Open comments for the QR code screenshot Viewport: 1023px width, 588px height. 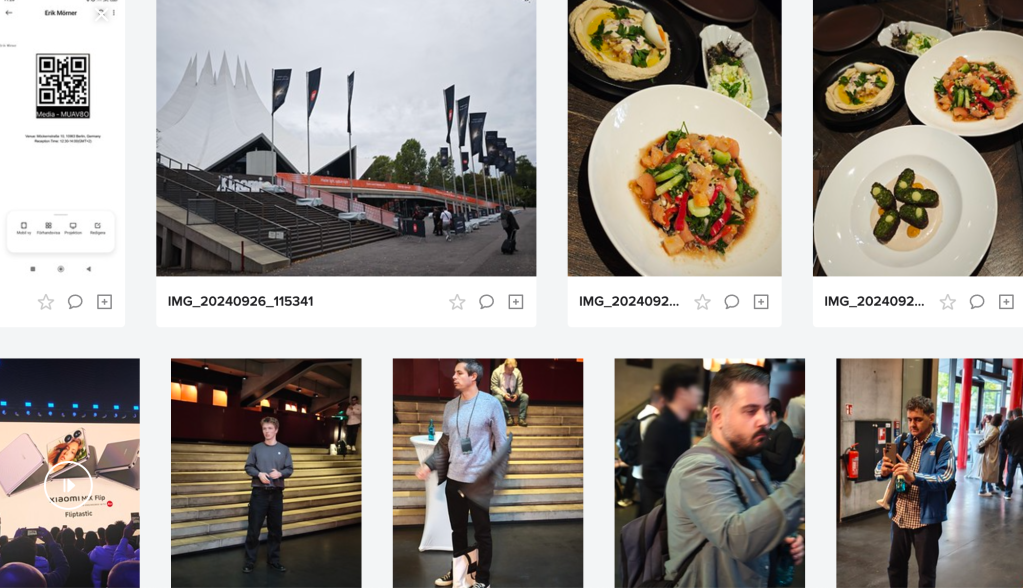[x=75, y=302]
